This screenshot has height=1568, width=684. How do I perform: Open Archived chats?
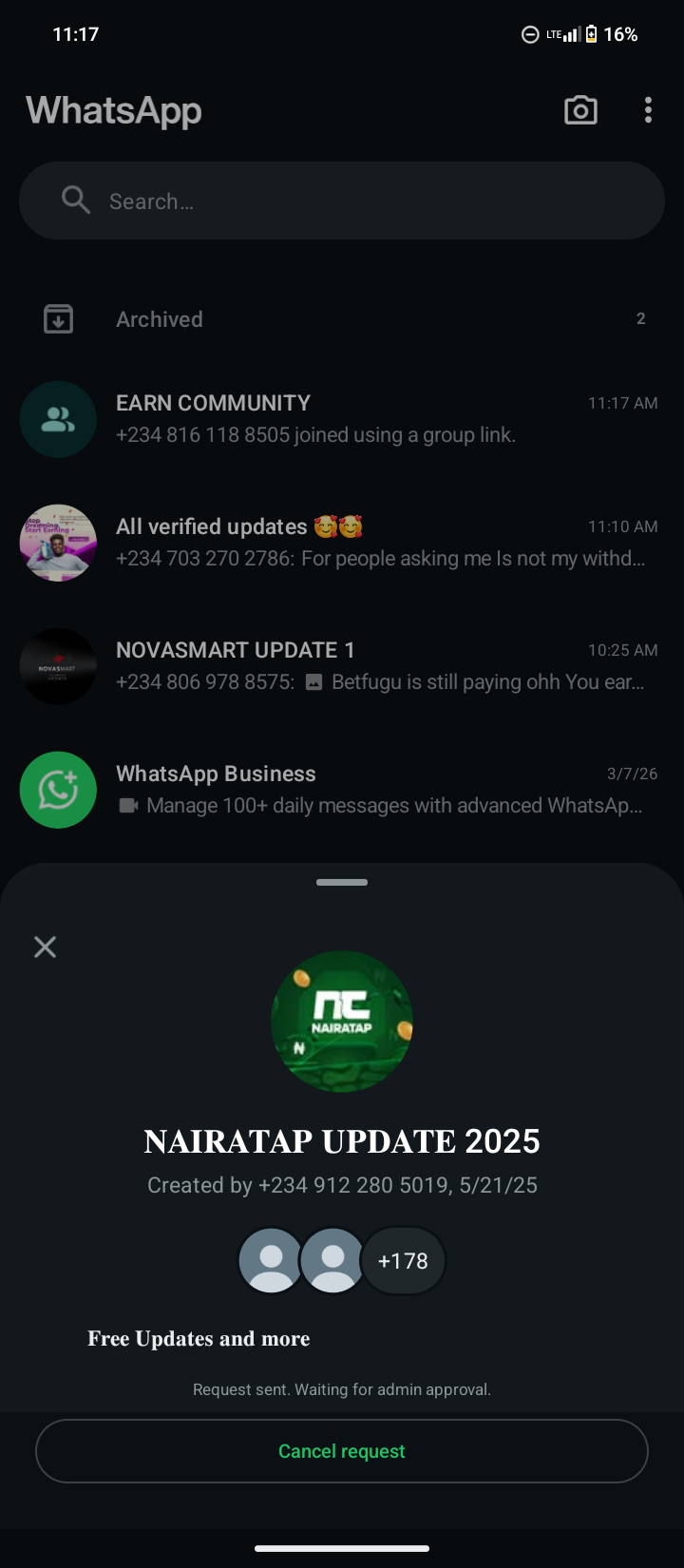coord(342,319)
